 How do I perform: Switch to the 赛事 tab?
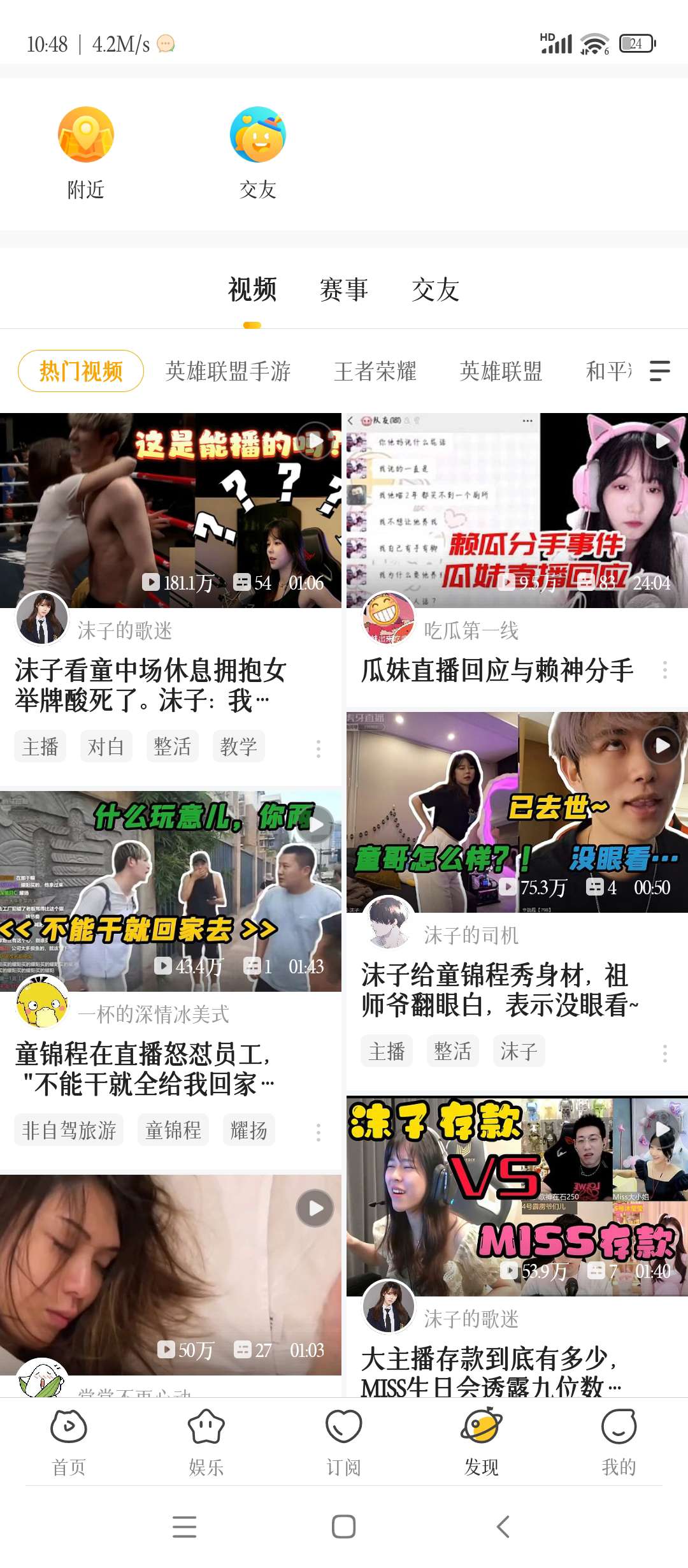(x=343, y=290)
